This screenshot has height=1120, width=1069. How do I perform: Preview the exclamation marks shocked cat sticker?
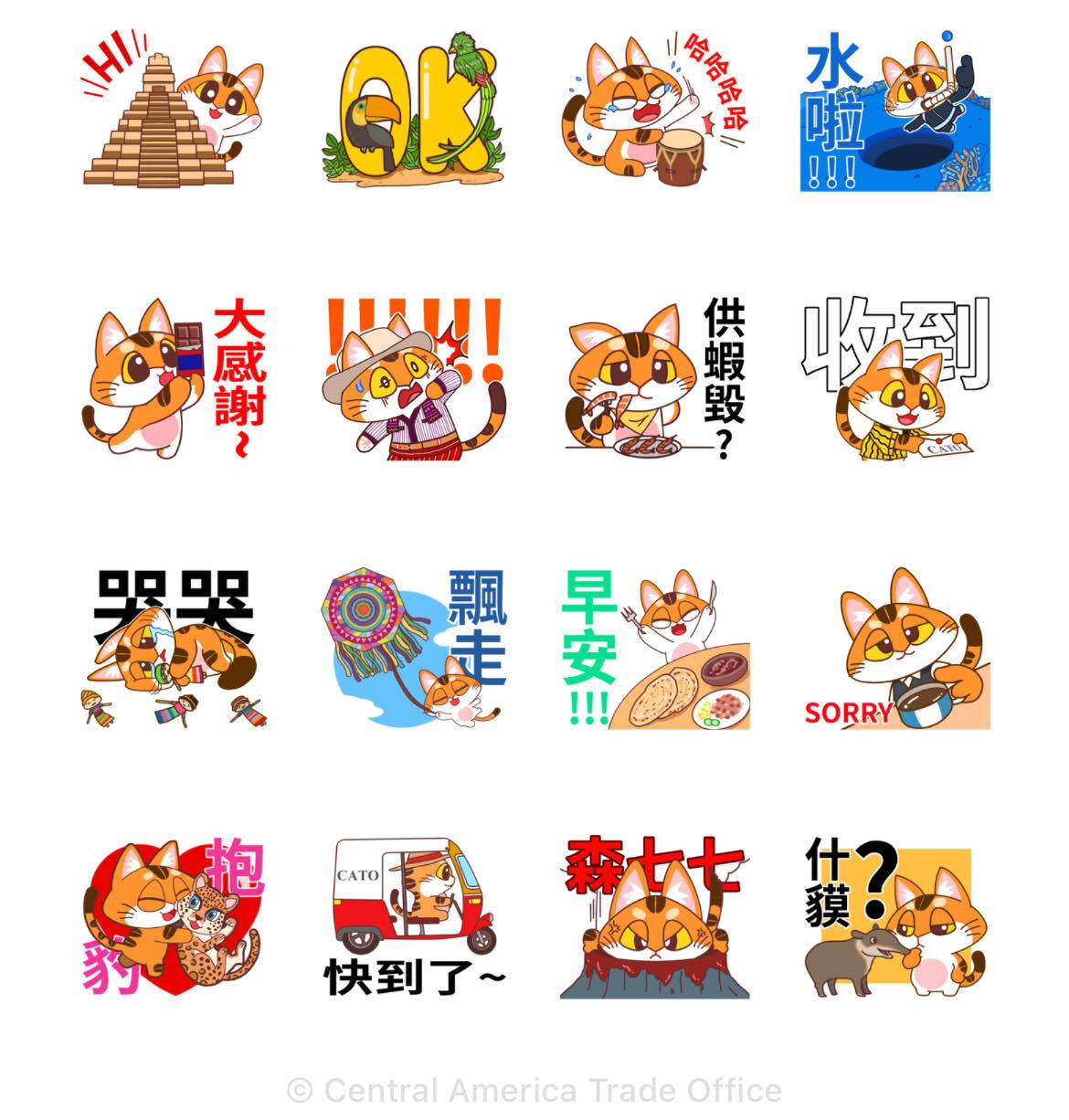tap(416, 378)
